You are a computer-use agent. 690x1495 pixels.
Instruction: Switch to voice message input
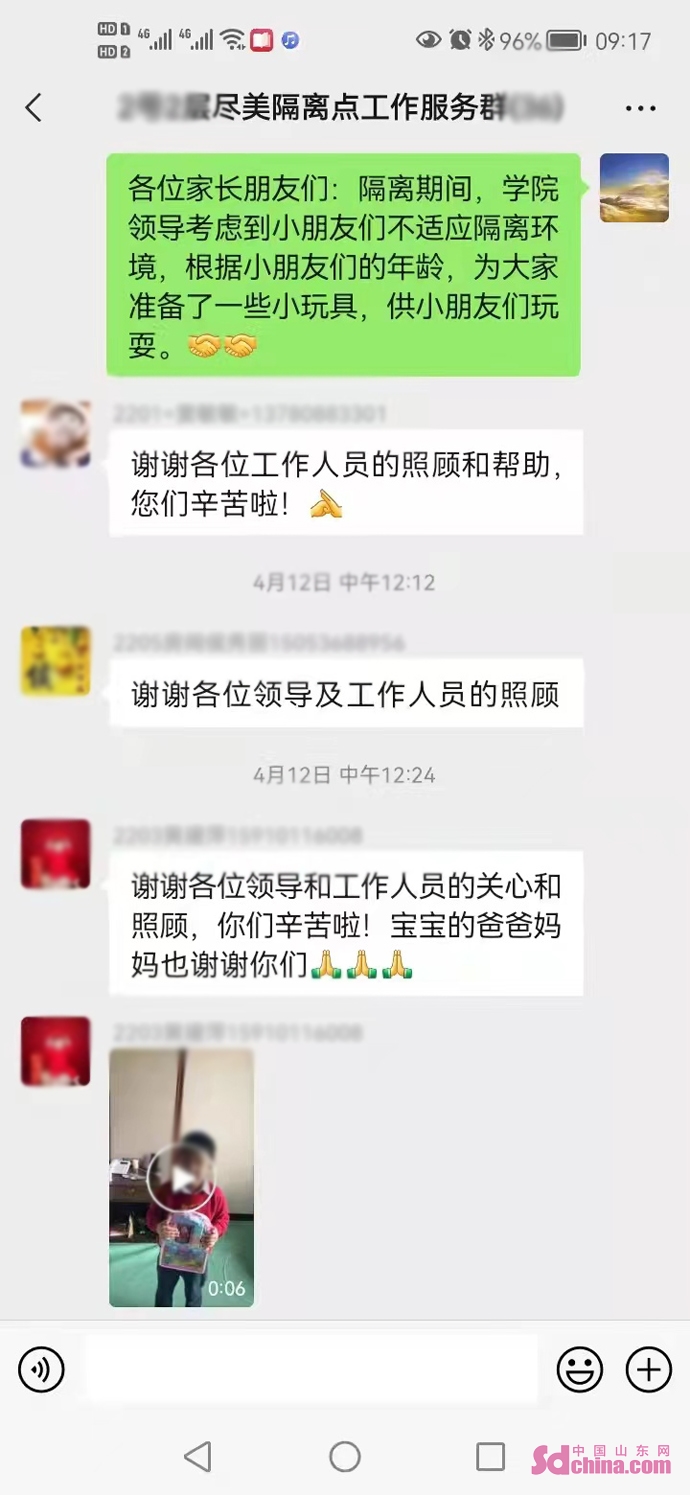(41, 1369)
